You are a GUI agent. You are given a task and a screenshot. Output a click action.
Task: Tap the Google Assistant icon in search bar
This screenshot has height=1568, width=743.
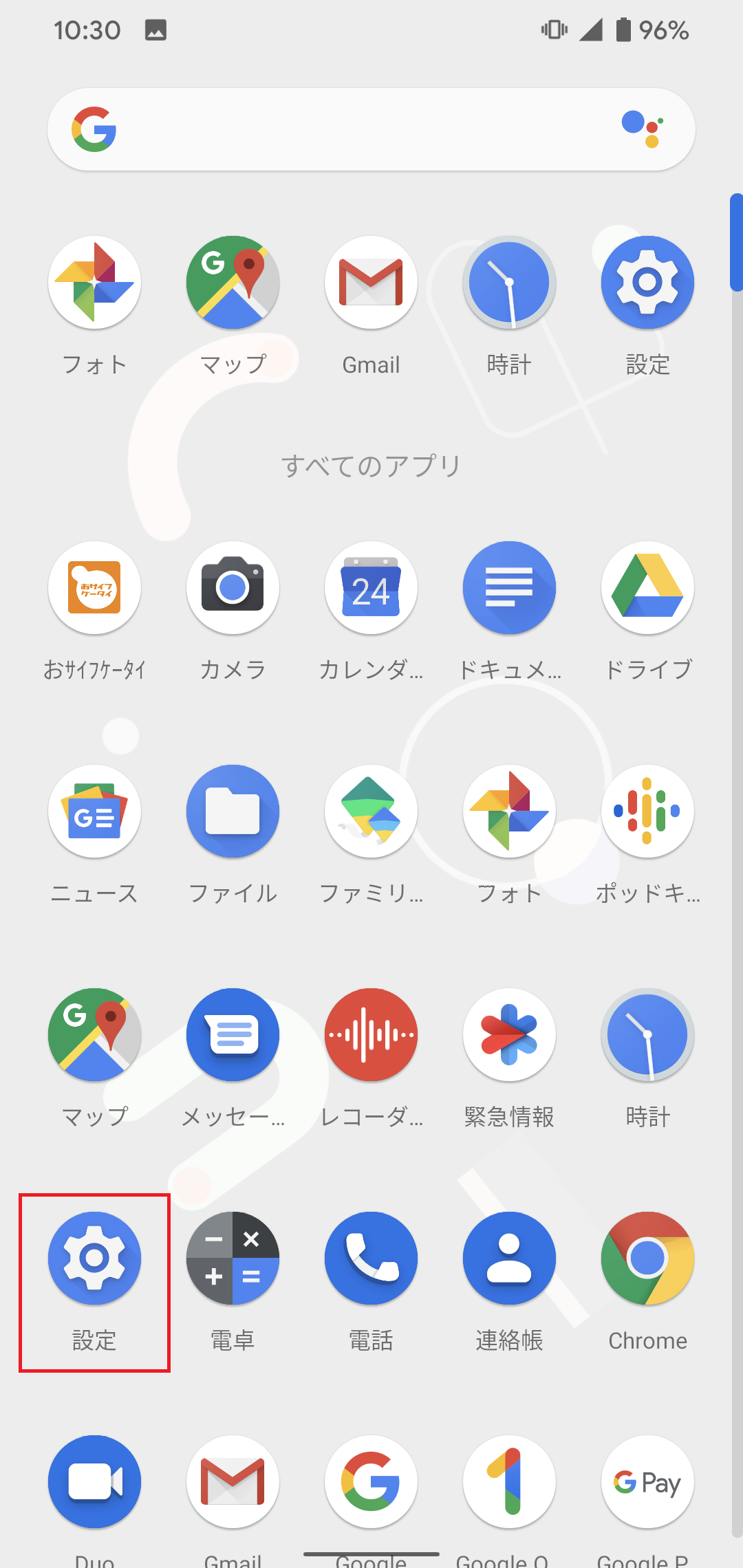(x=643, y=129)
